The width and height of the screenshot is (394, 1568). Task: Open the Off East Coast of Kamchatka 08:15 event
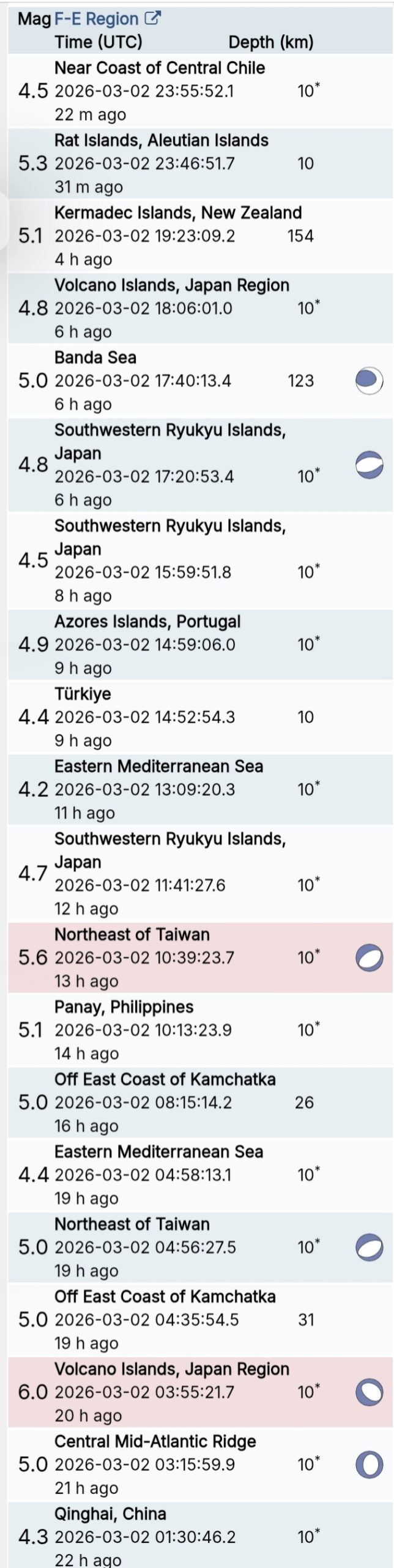point(165,1079)
